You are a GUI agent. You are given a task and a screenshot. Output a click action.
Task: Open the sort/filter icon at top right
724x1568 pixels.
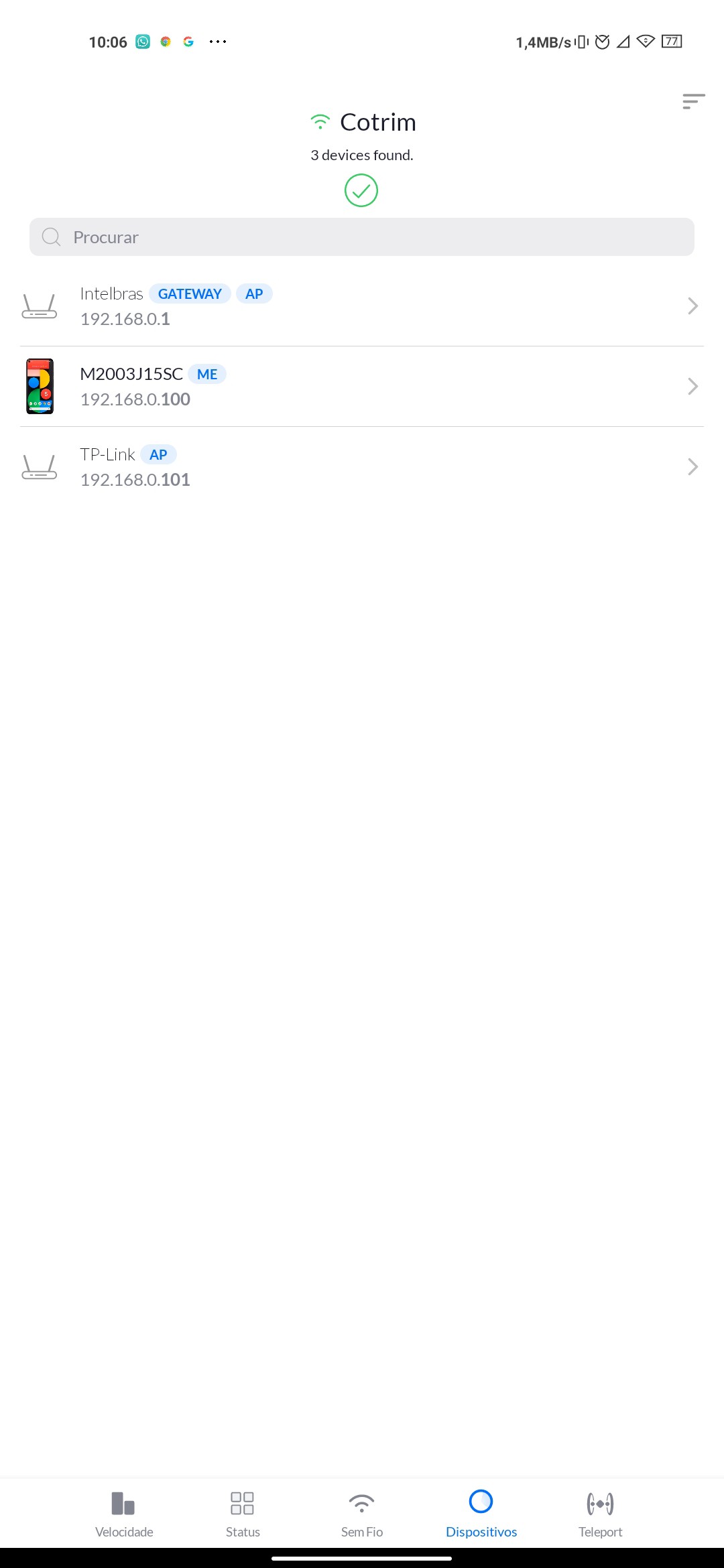pos(693,101)
